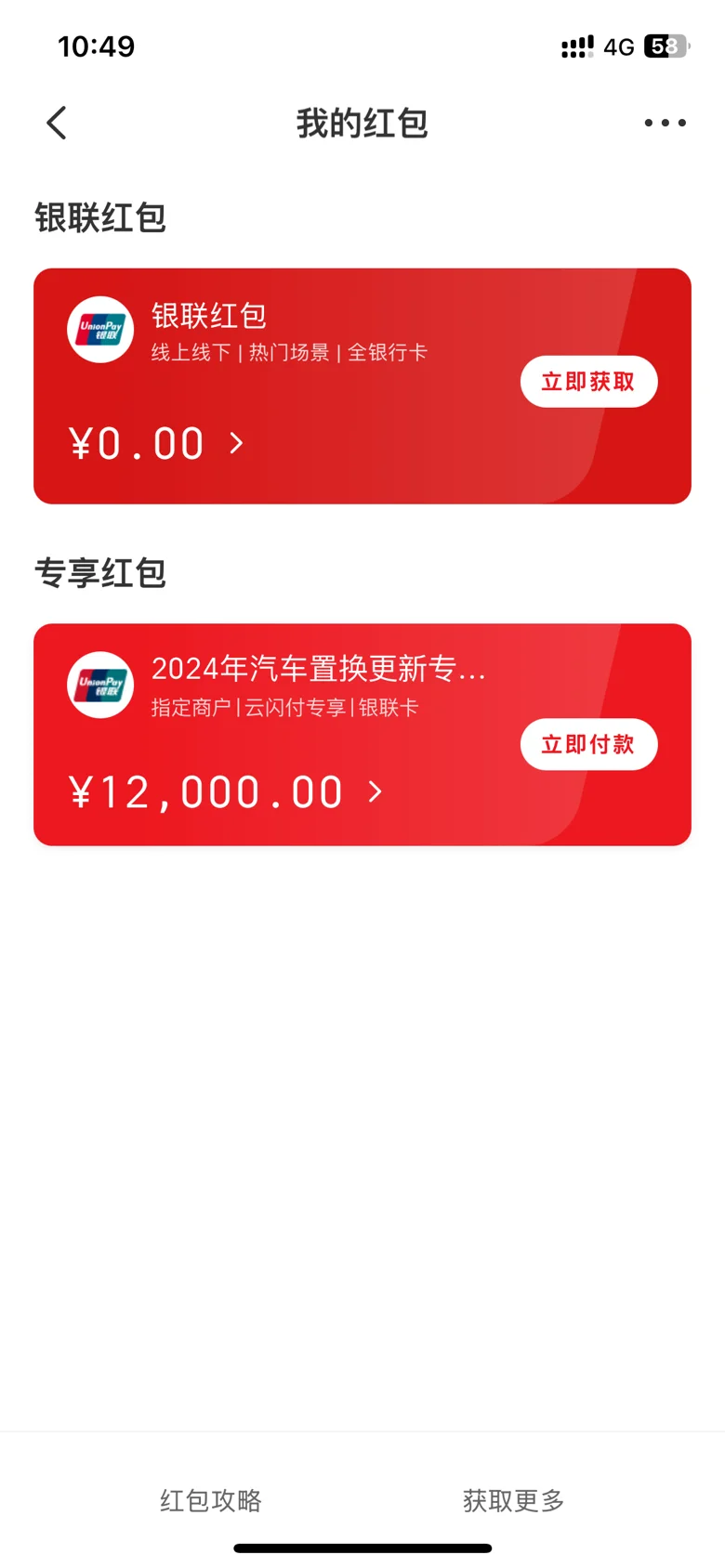Screen dimensions: 725x1568
Task: Tap 立即付款 on the 2024年汽车置换更新 card
Action: [x=588, y=744]
